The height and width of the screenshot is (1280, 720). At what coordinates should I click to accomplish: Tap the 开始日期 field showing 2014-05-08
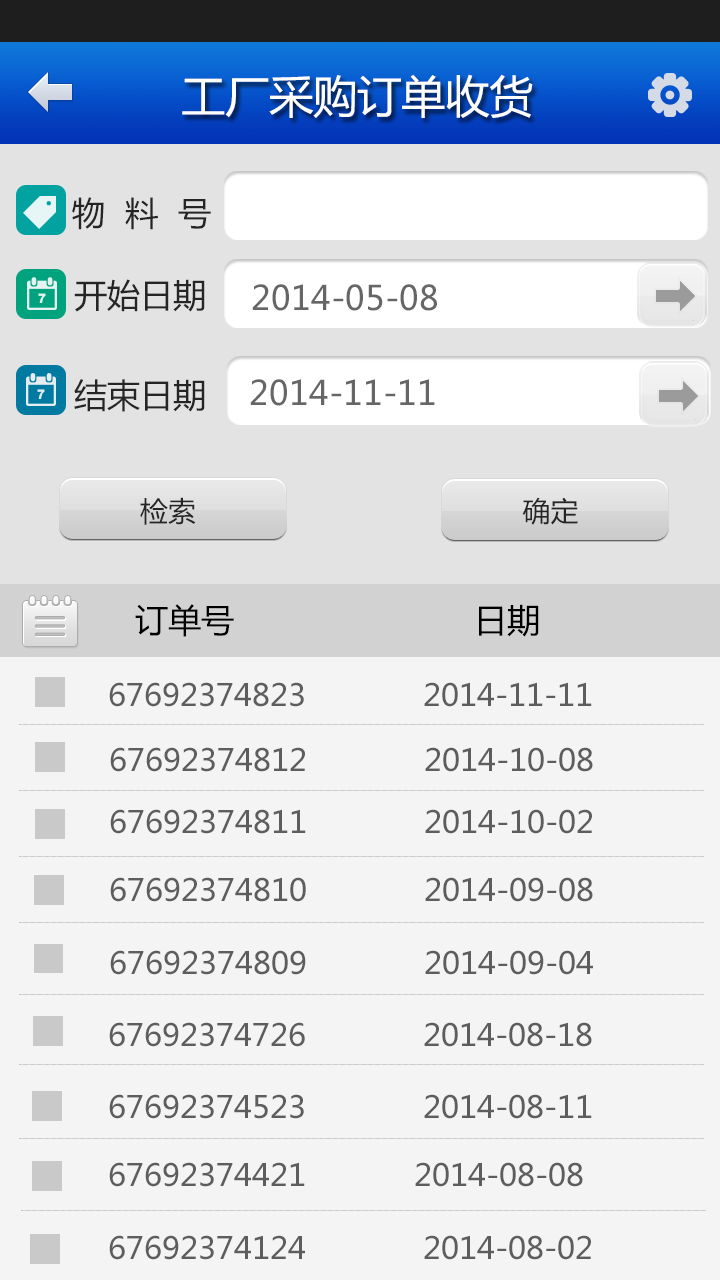coord(430,297)
